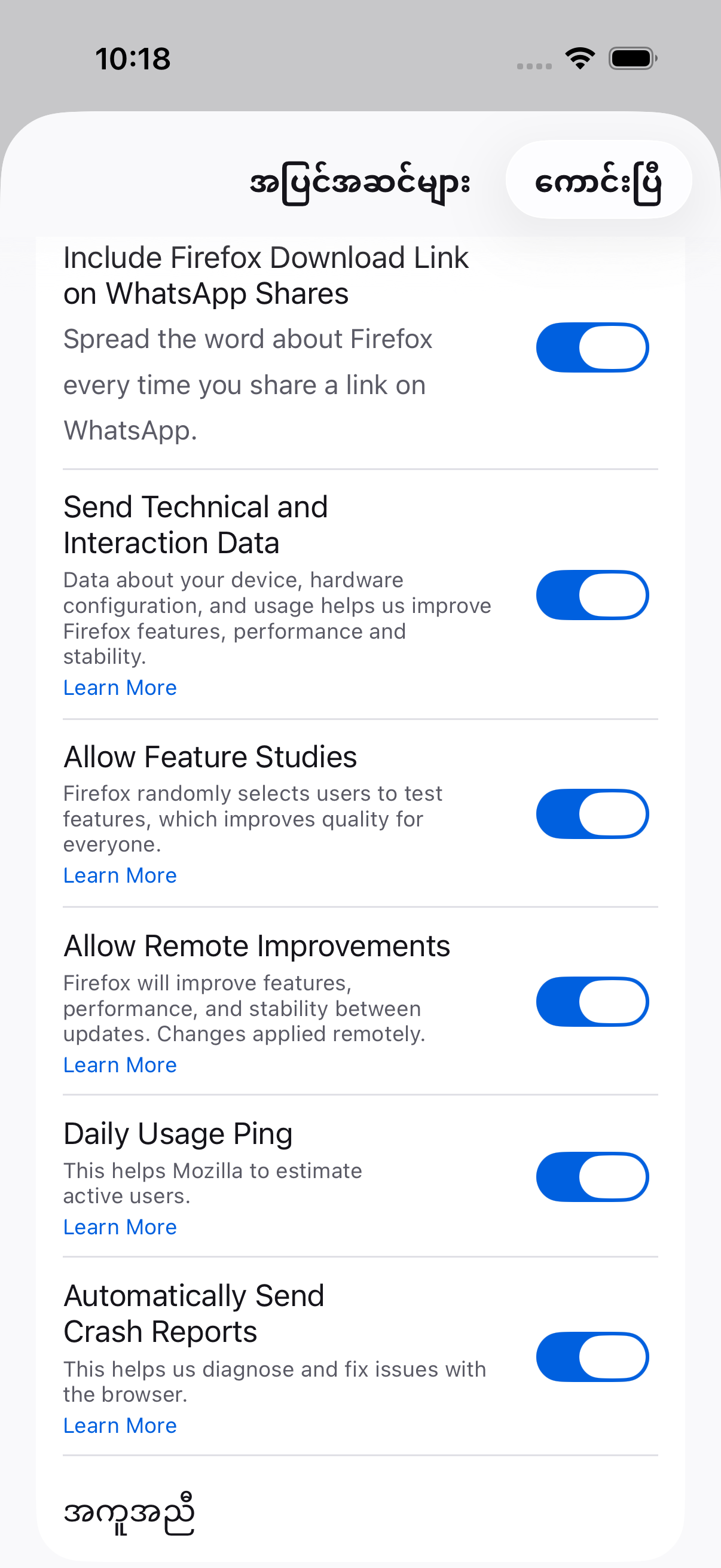The image size is (721, 1568).
Task: Open Learn More under Allow Remote Improvements
Action: [x=120, y=1064]
